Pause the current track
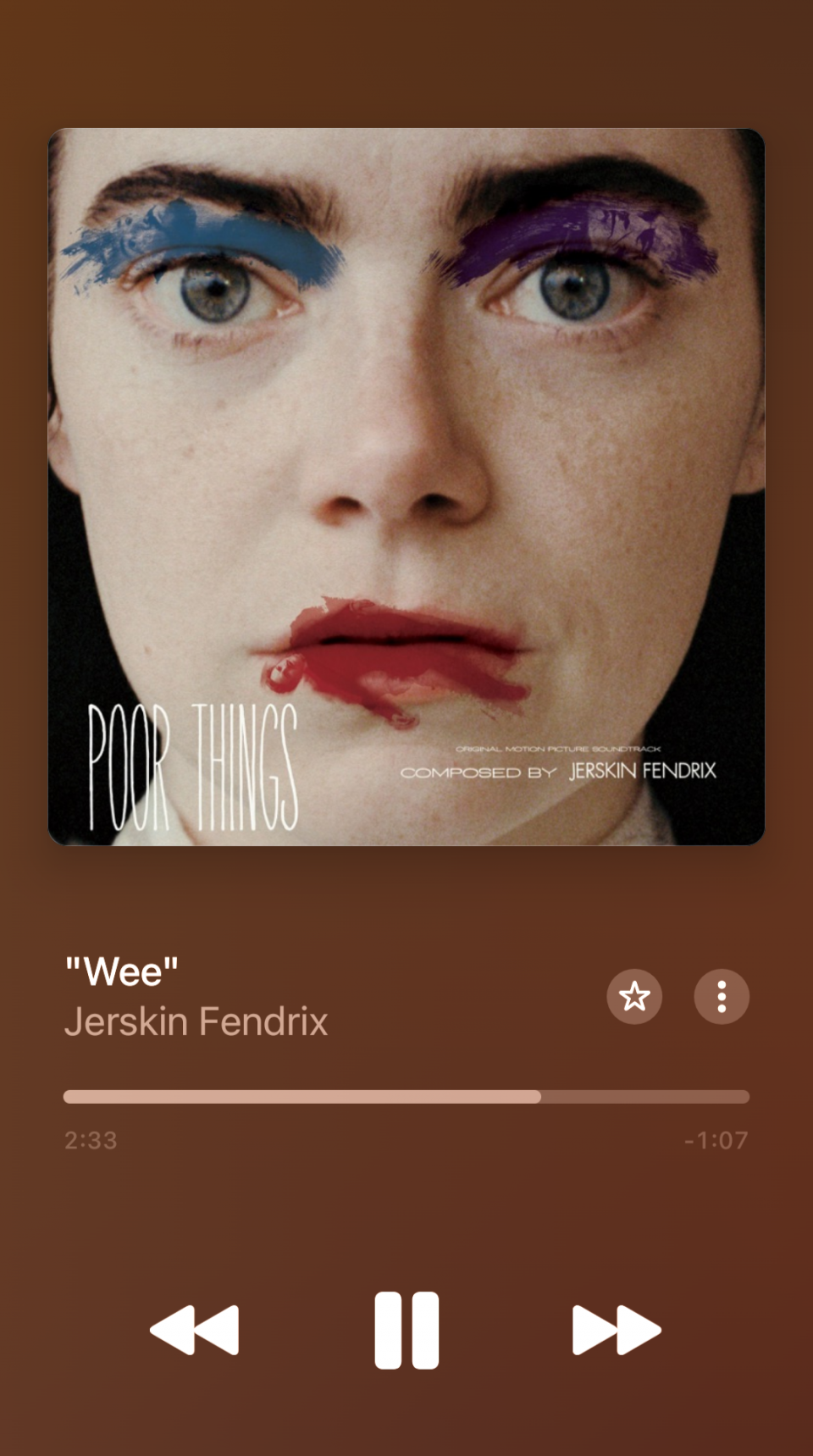Viewport: 813px width, 1456px height. point(406,1330)
